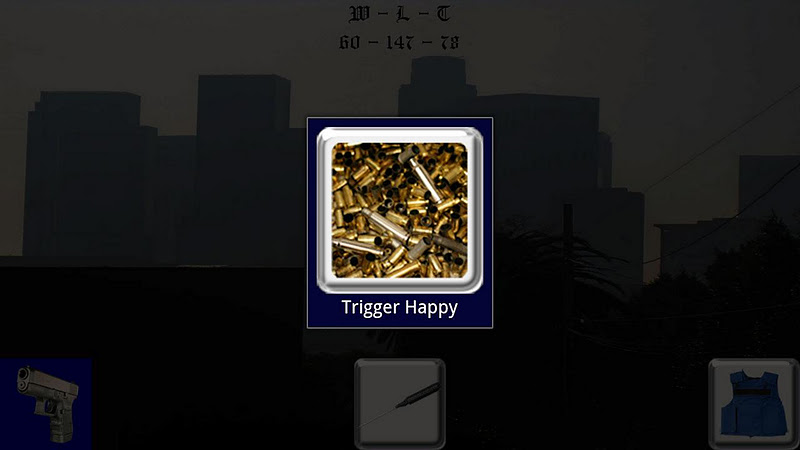The width and height of the screenshot is (800, 450).
Task: Open the Trigger Happy achievement card
Action: coord(400,222)
